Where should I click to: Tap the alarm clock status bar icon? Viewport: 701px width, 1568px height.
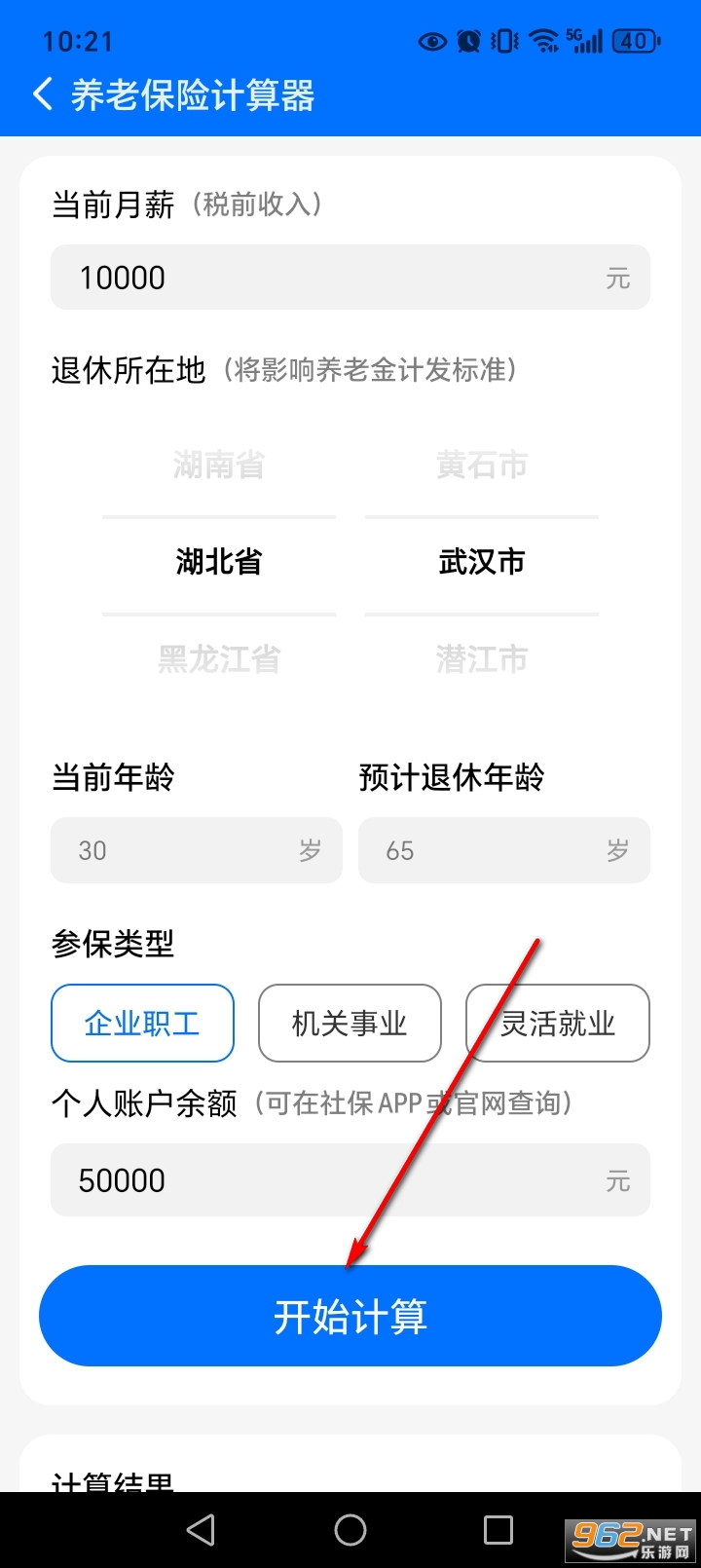467,42
